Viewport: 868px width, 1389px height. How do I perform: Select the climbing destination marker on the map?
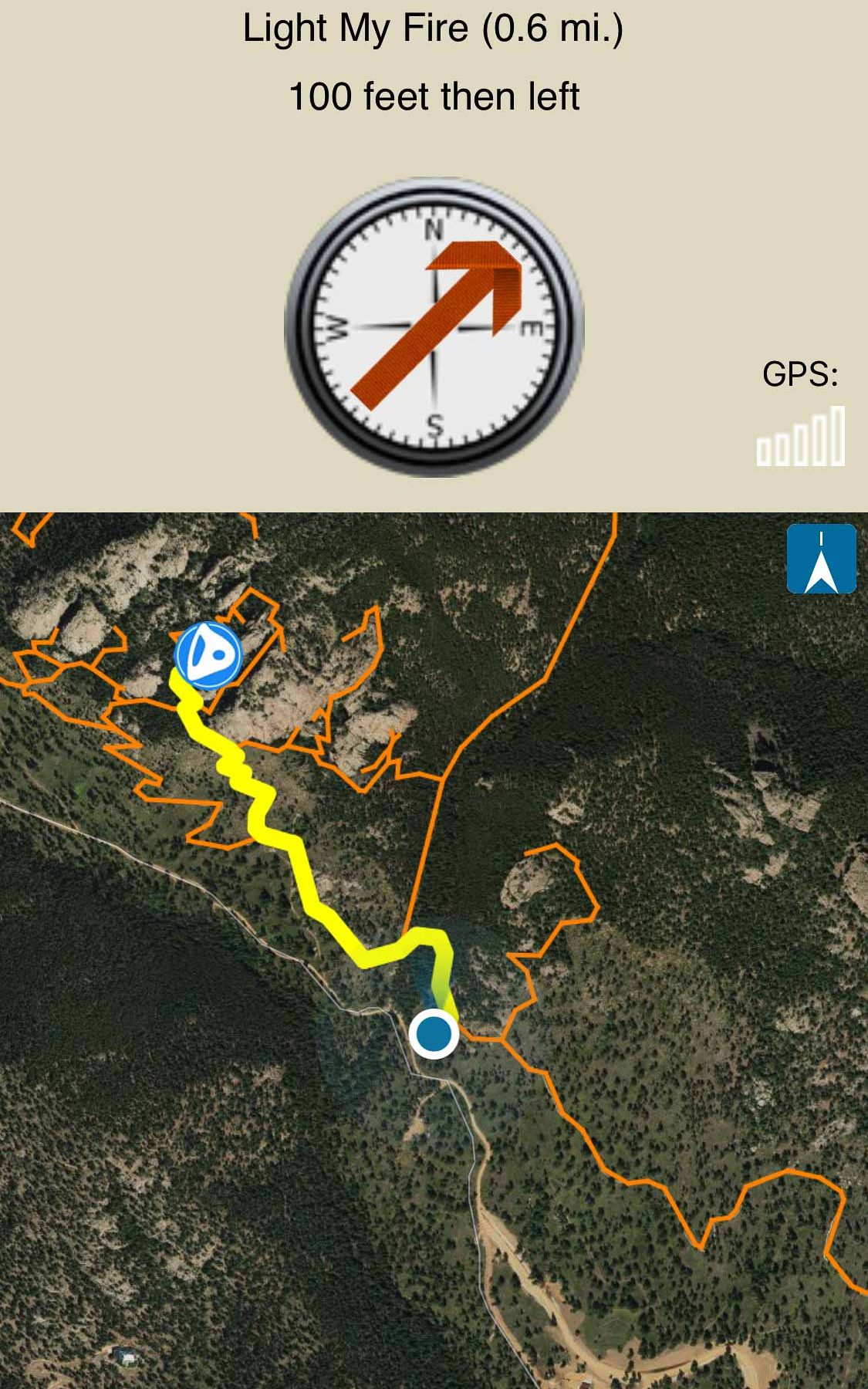208,655
